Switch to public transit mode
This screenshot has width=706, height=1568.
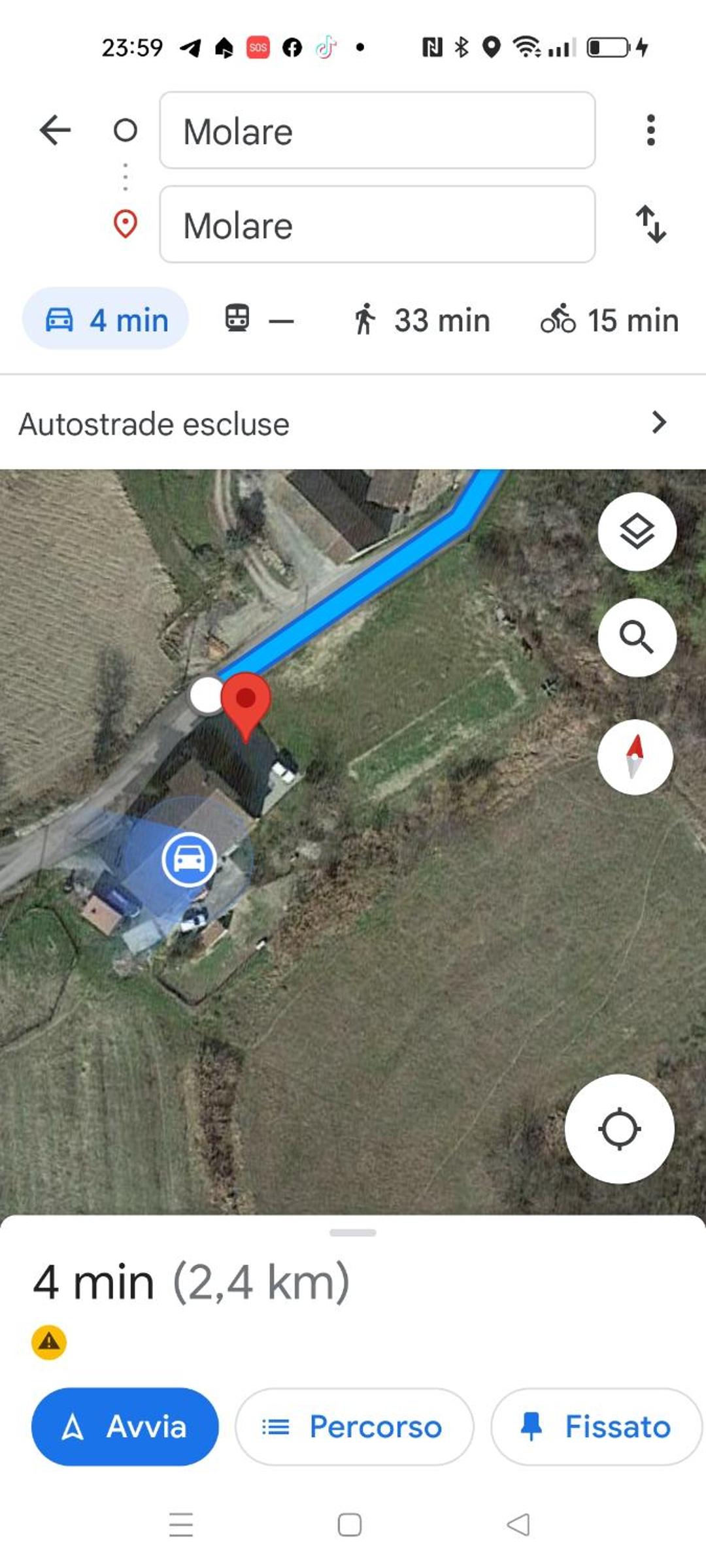(259, 319)
